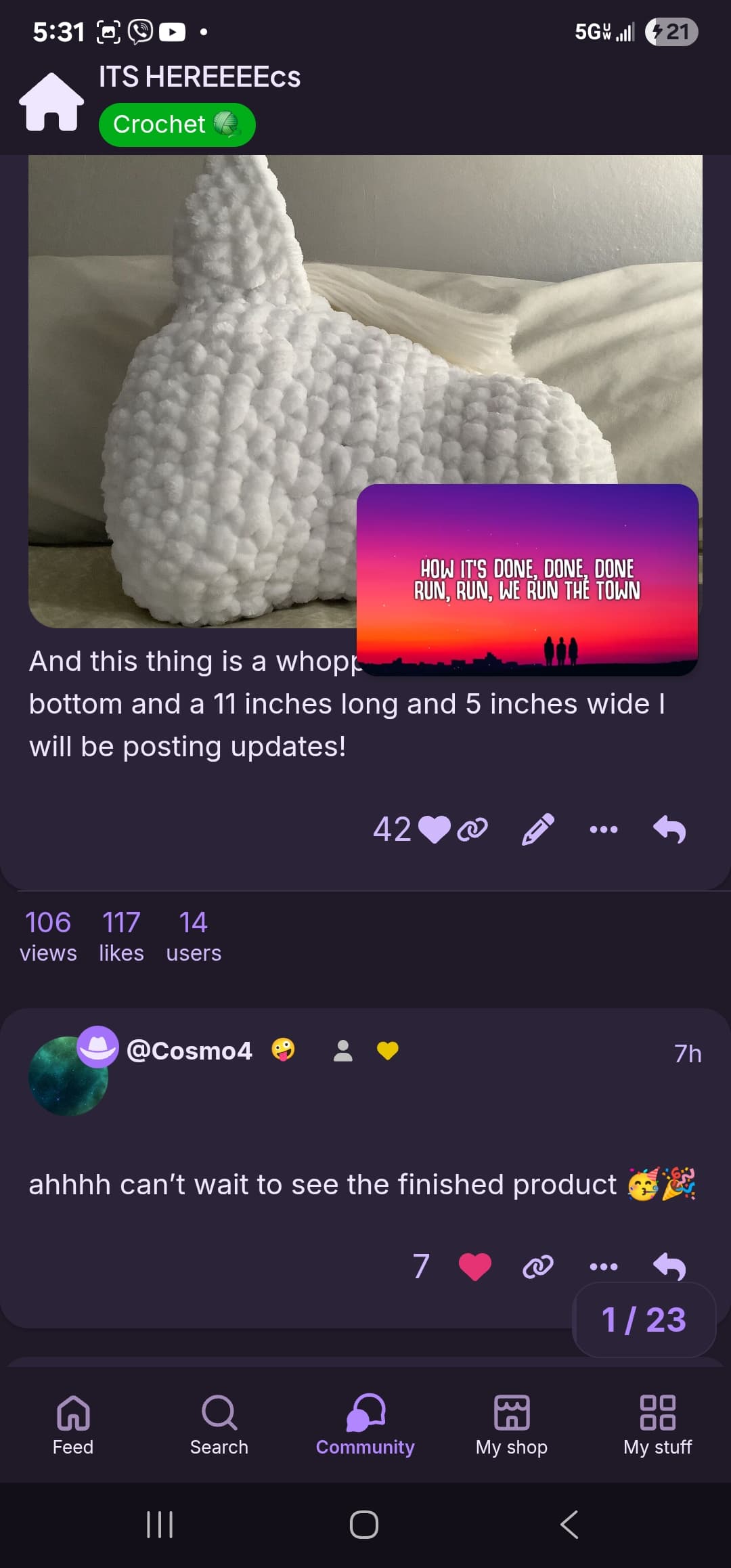
Task: Open more options on @Cosmo4's comment
Action: 603,1266
